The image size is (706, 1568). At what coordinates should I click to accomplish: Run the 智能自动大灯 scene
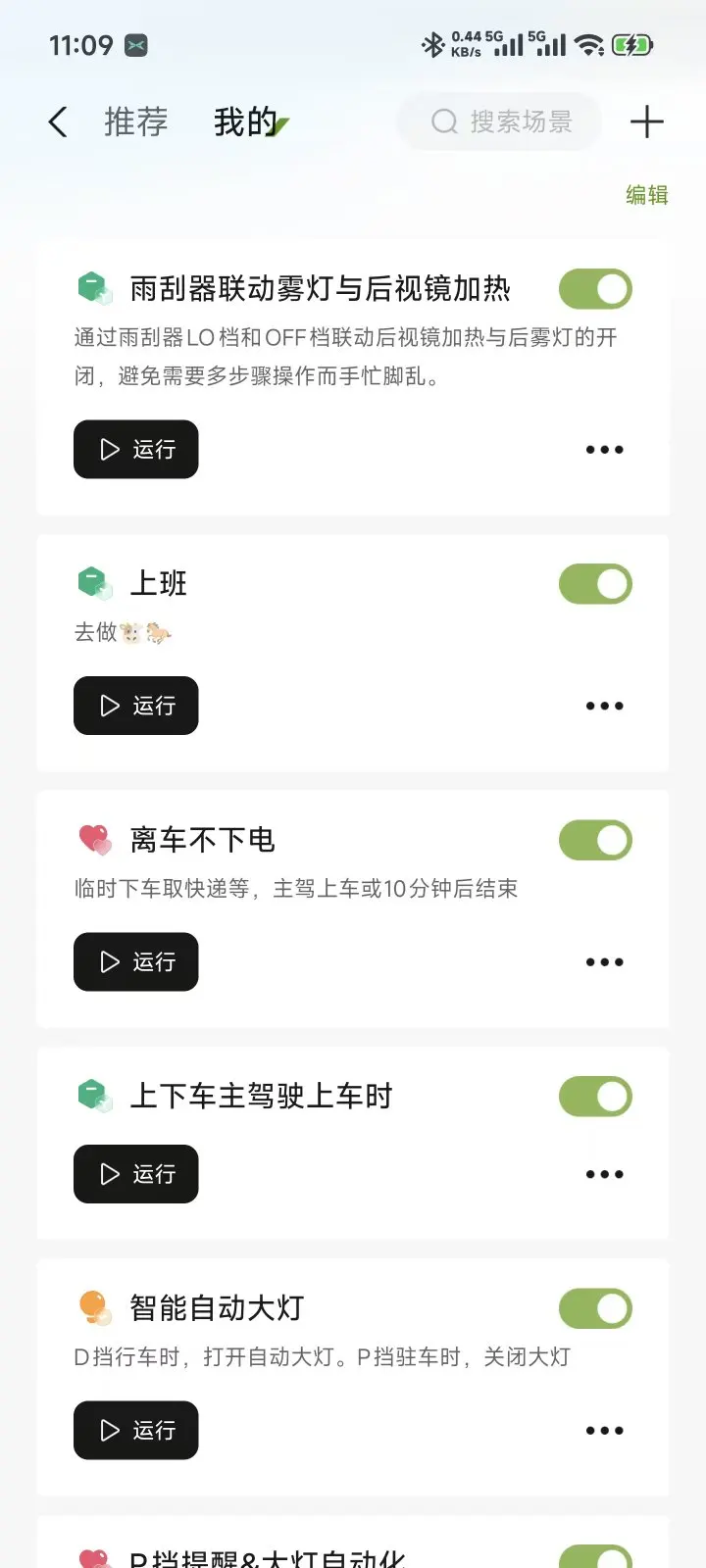(x=136, y=1431)
